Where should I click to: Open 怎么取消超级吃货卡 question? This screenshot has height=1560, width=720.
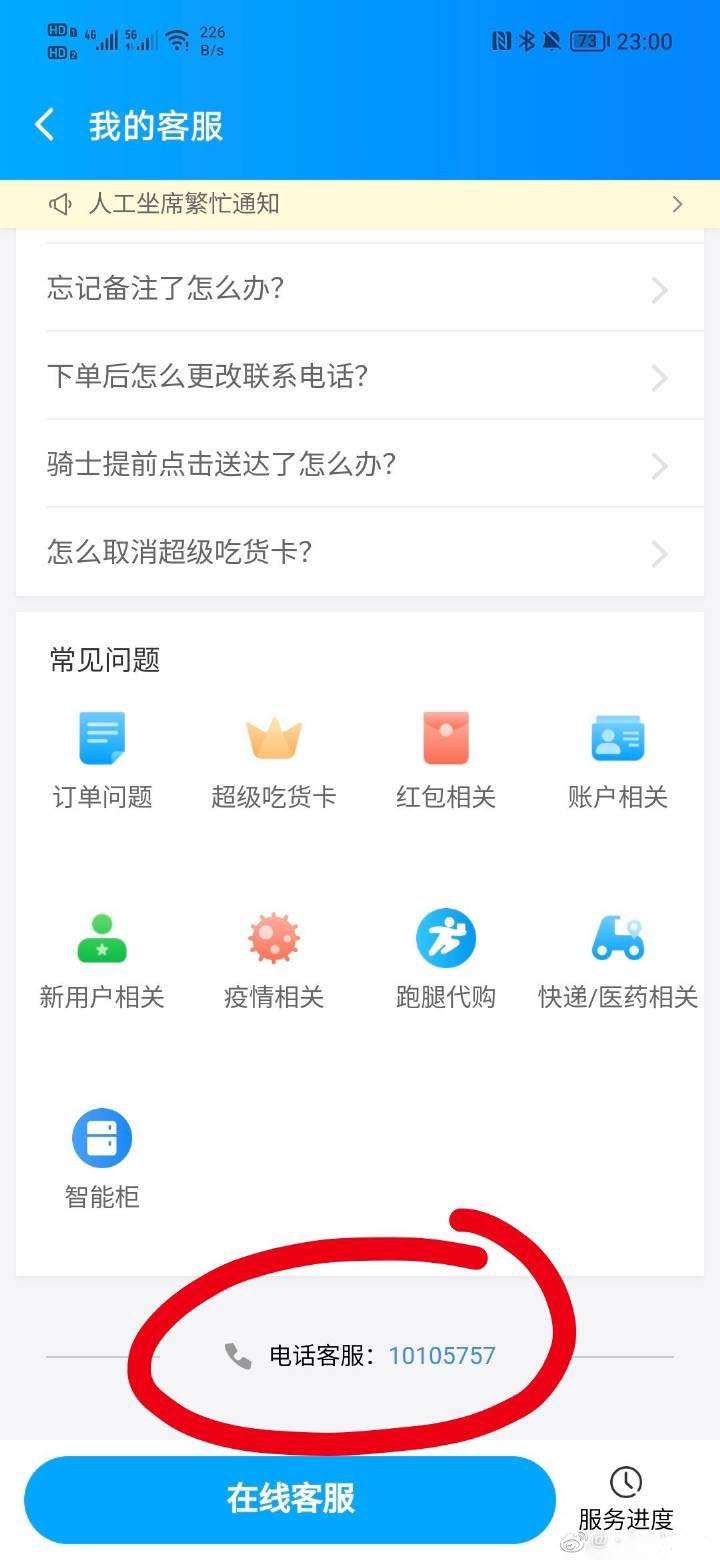click(360, 552)
